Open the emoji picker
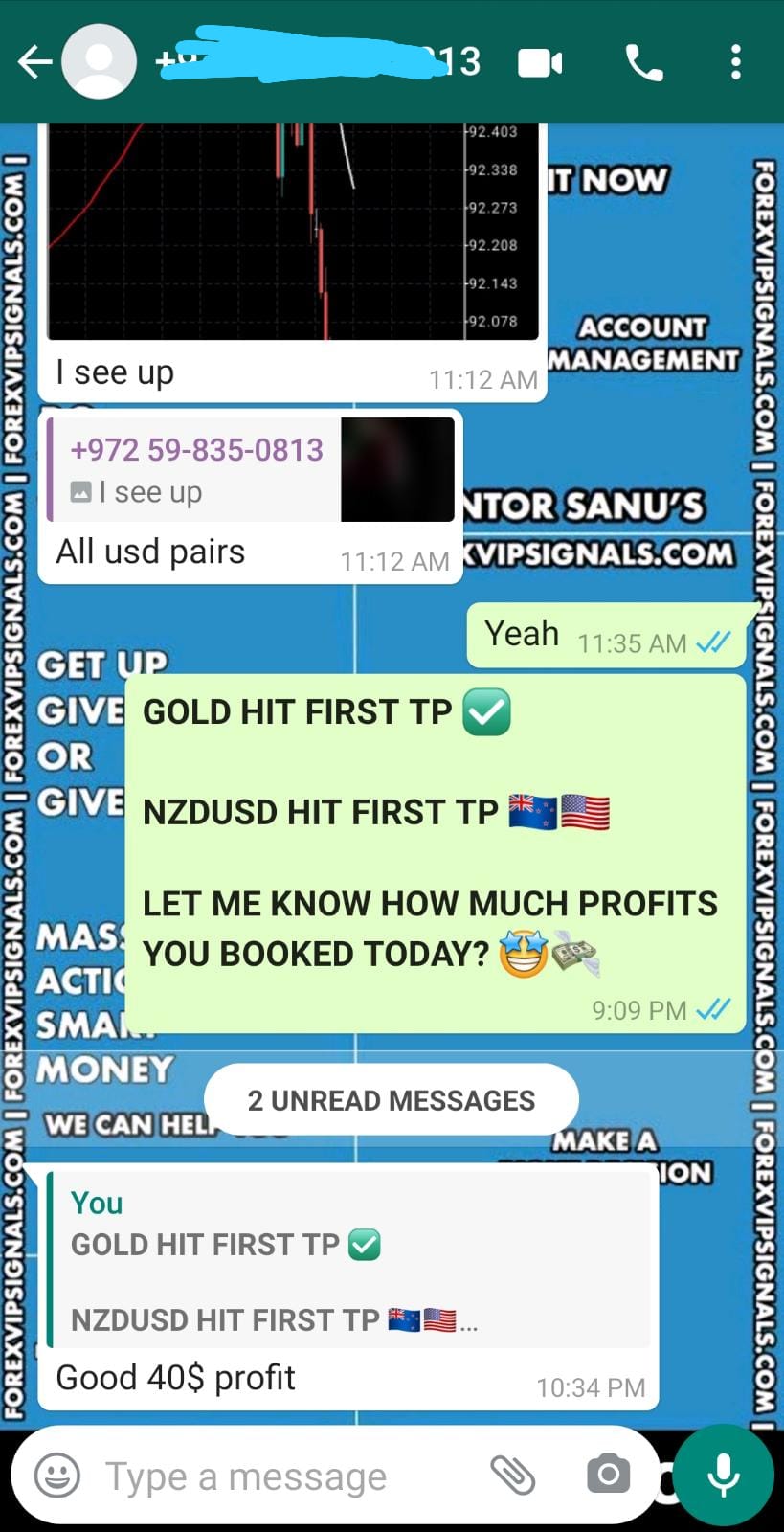 click(57, 1476)
